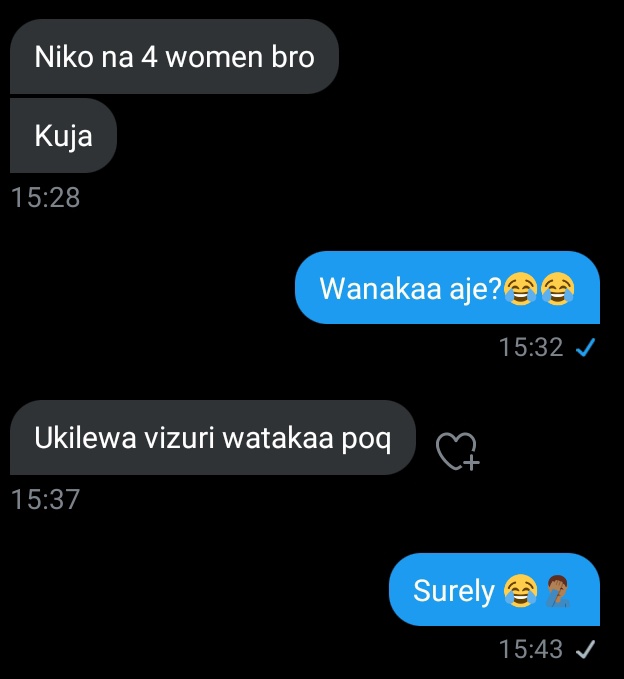Image resolution: width=624 pixels, height=679 pixels.
Task: Tap the 'Kuja' message bubble
Action: click(x=63, y=136)
